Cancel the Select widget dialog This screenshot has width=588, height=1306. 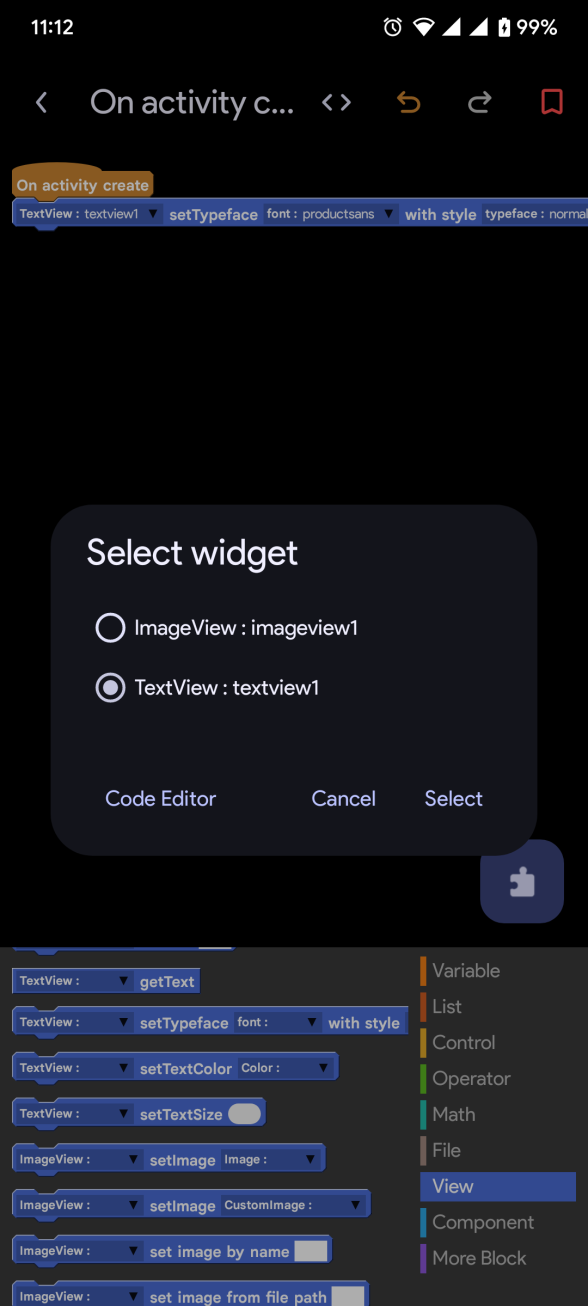[344, 798]
